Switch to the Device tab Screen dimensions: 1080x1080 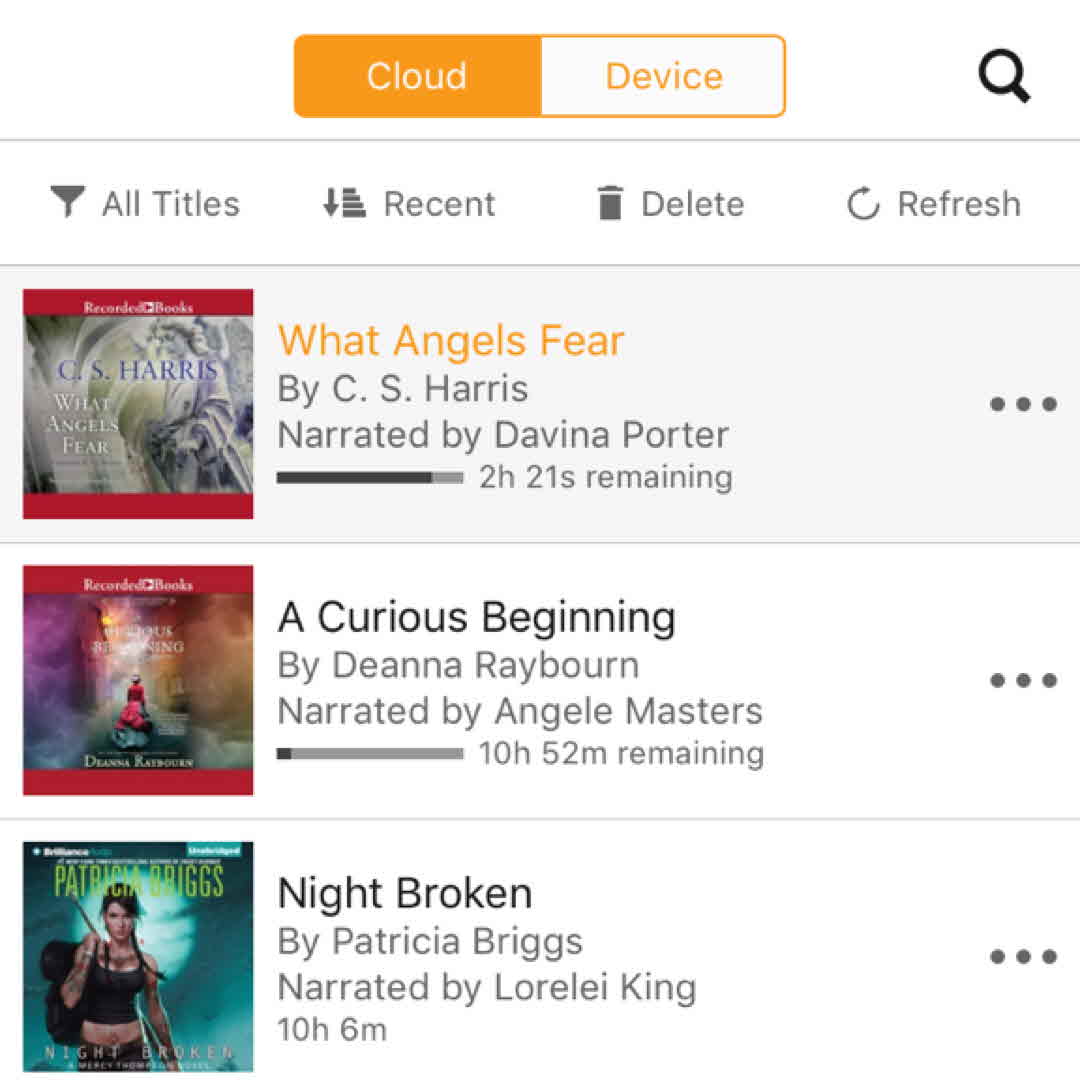pyautogui.click(x=663, y=76)
